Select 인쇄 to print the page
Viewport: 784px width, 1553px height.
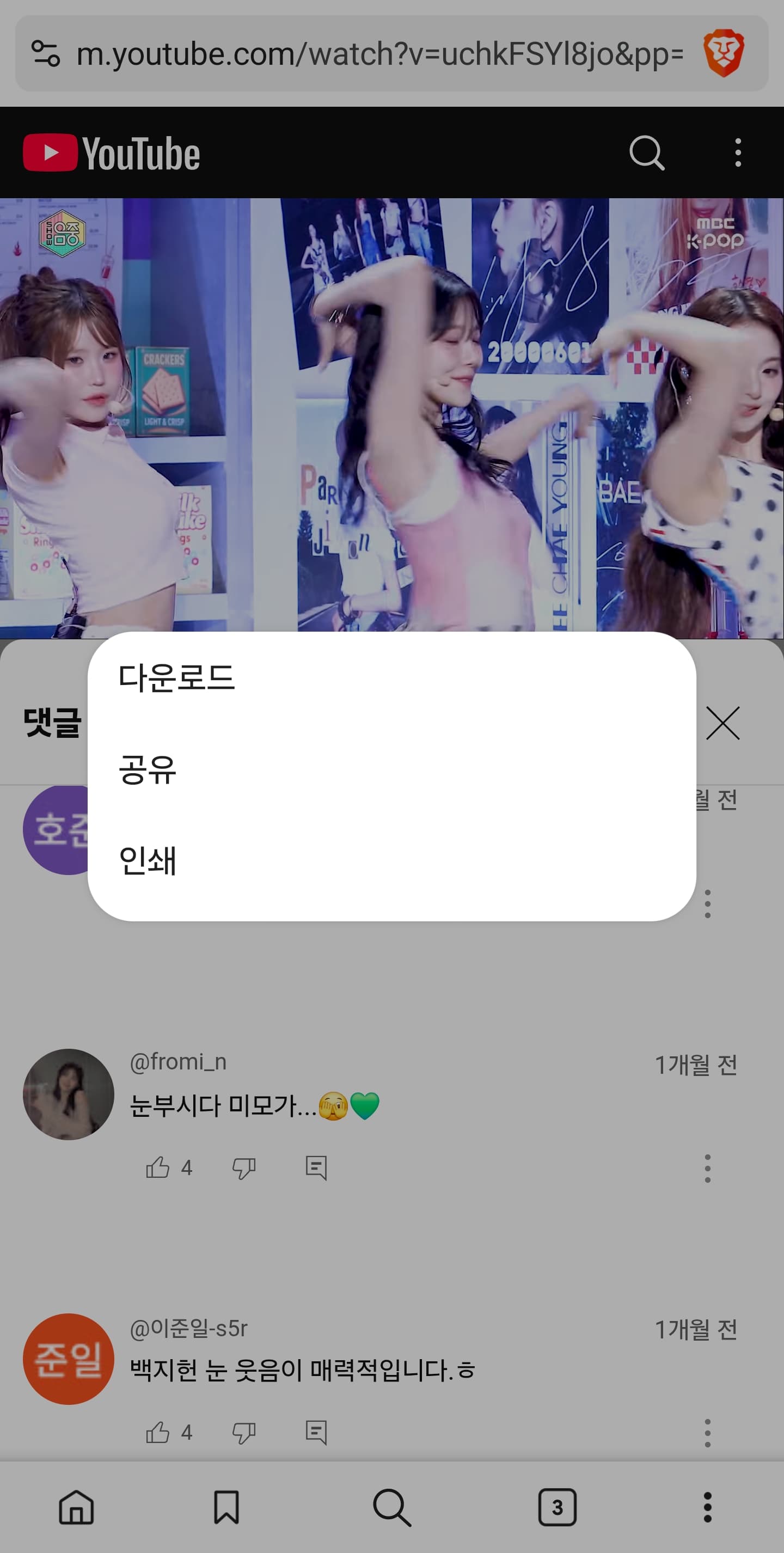tap(148, 860)
